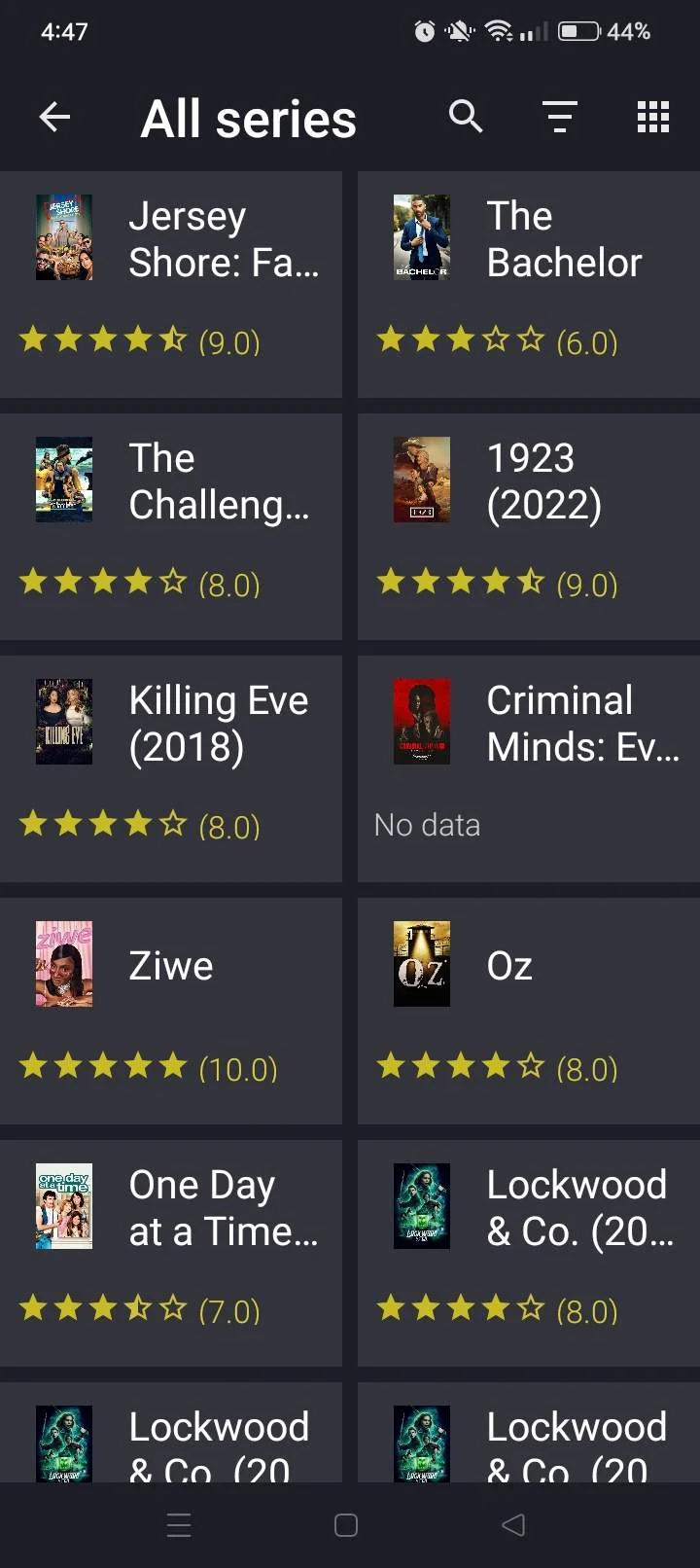Select The Challenge series card

coord(171,526)
